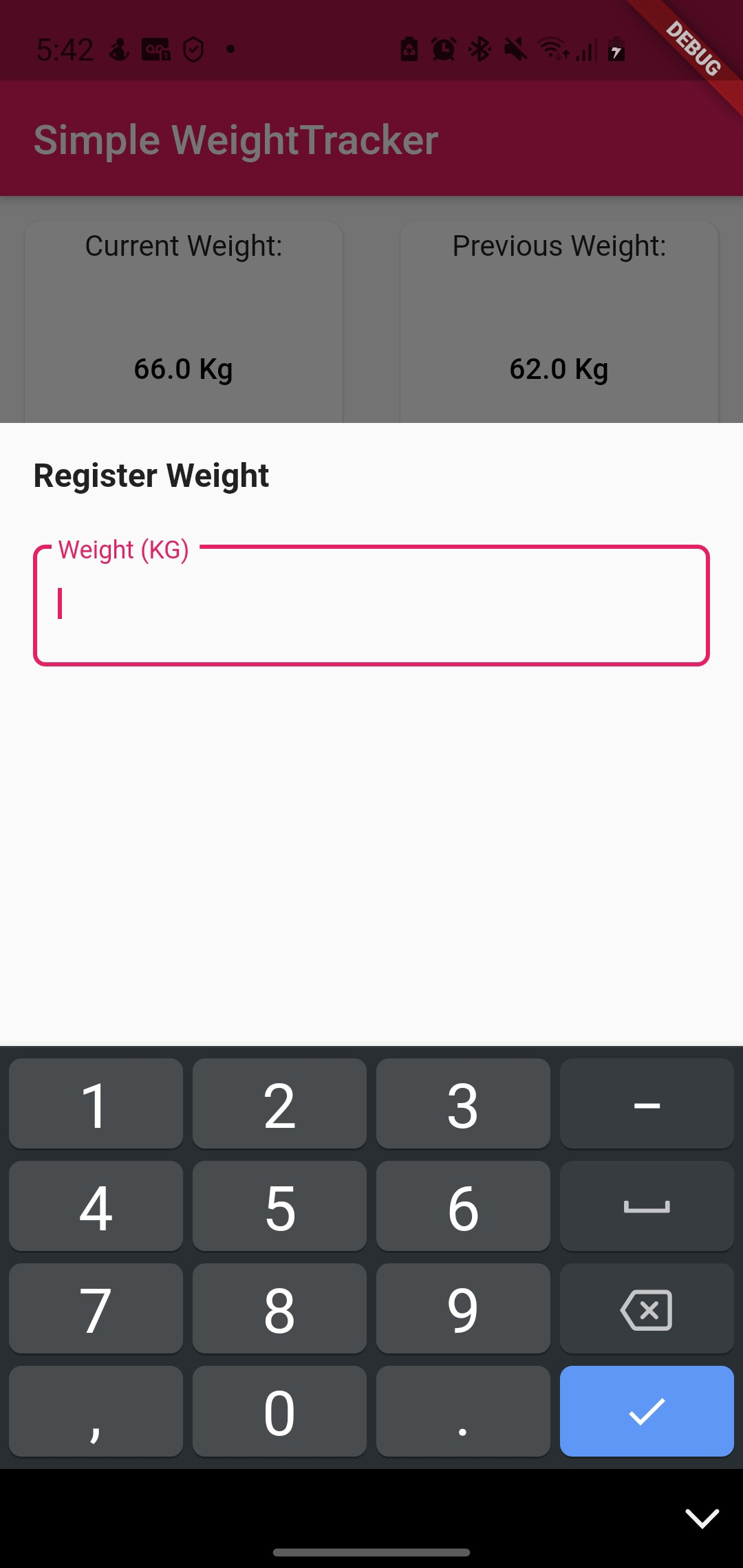Screen dimensions: 743x1568
Task: Type digit 5 on the keypad
Action: (279, 1206)
